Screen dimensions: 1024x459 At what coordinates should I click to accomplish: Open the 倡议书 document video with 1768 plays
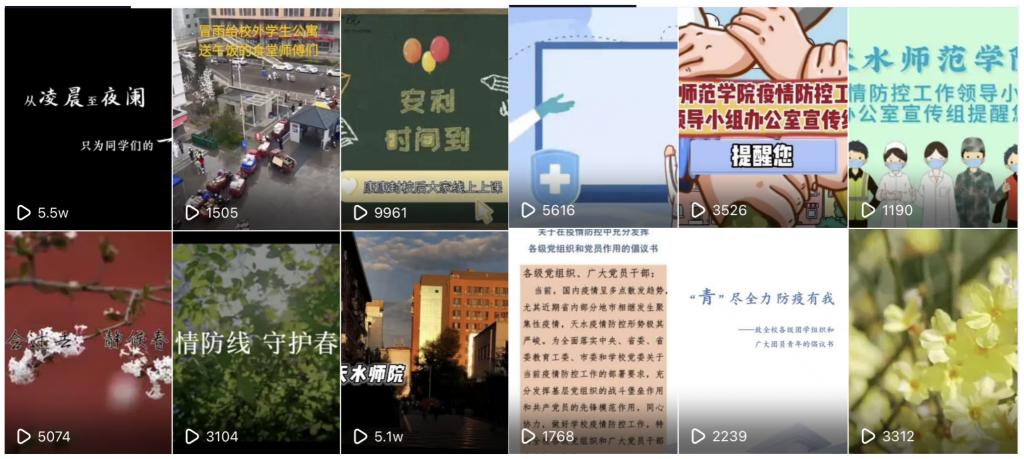(x=592, y=342)
